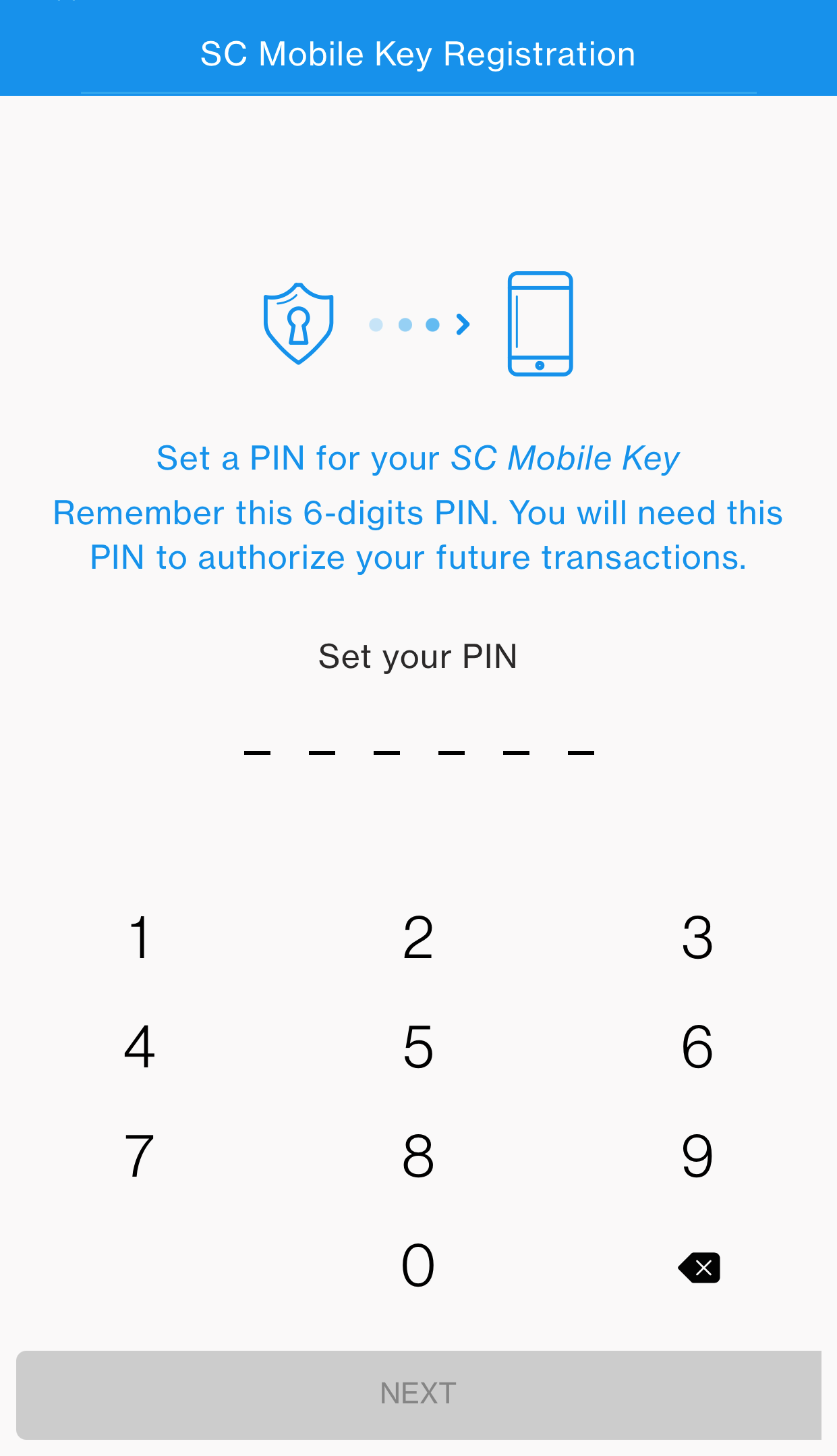Image resolution: width=837 pixels, height=1456 pixels.
Task: Select the SC Mobile Key Registration header
Action: (417, 53)
